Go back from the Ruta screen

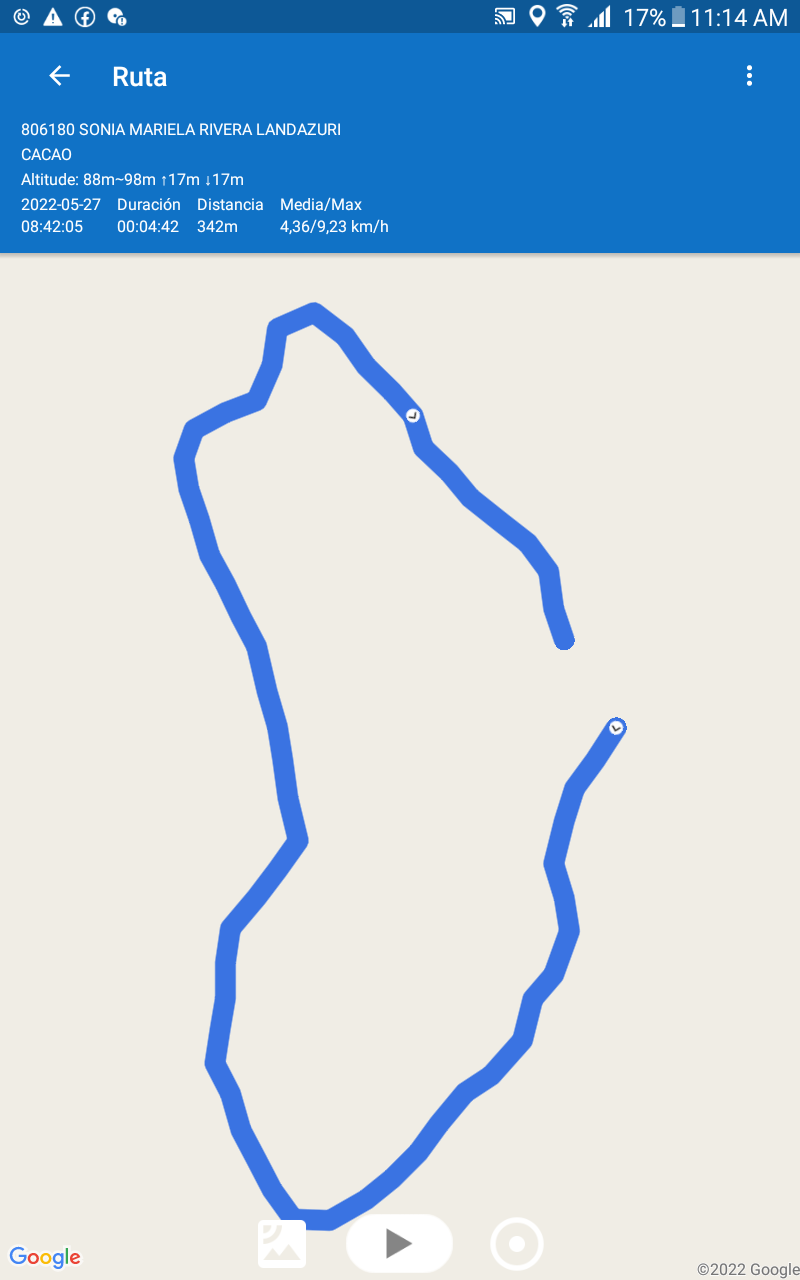[x=59, y=76]
